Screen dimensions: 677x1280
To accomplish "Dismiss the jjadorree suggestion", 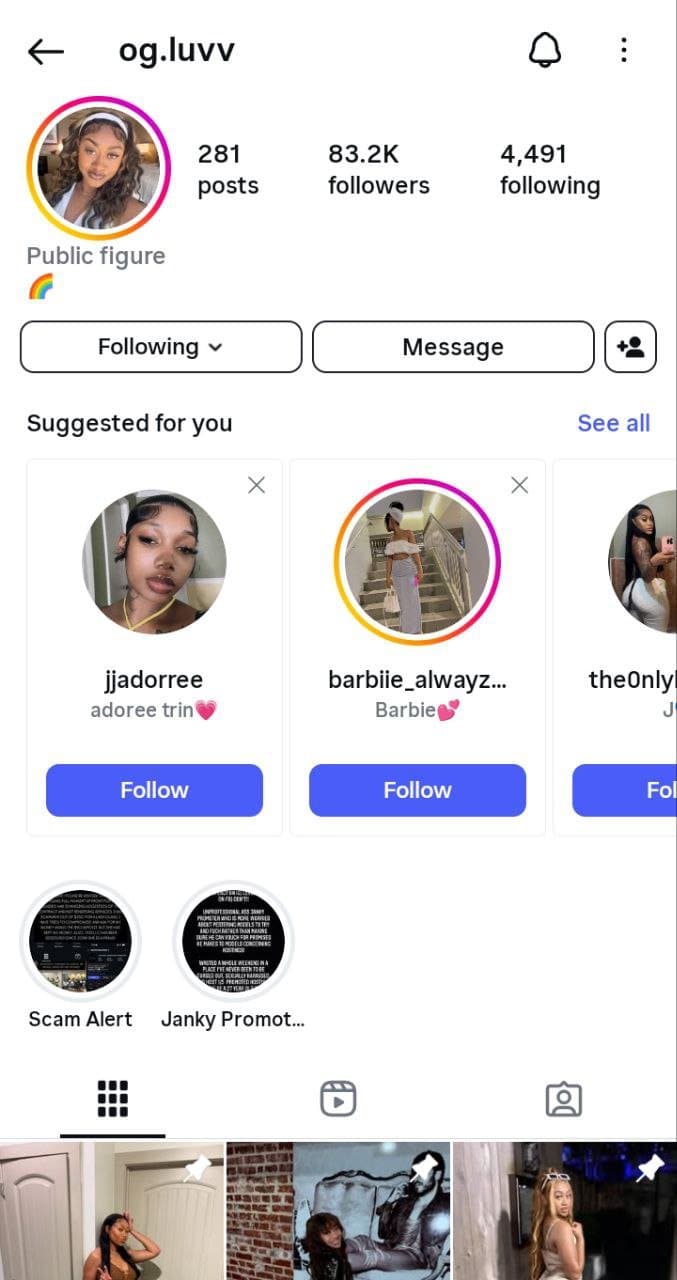I will point(257,485).
